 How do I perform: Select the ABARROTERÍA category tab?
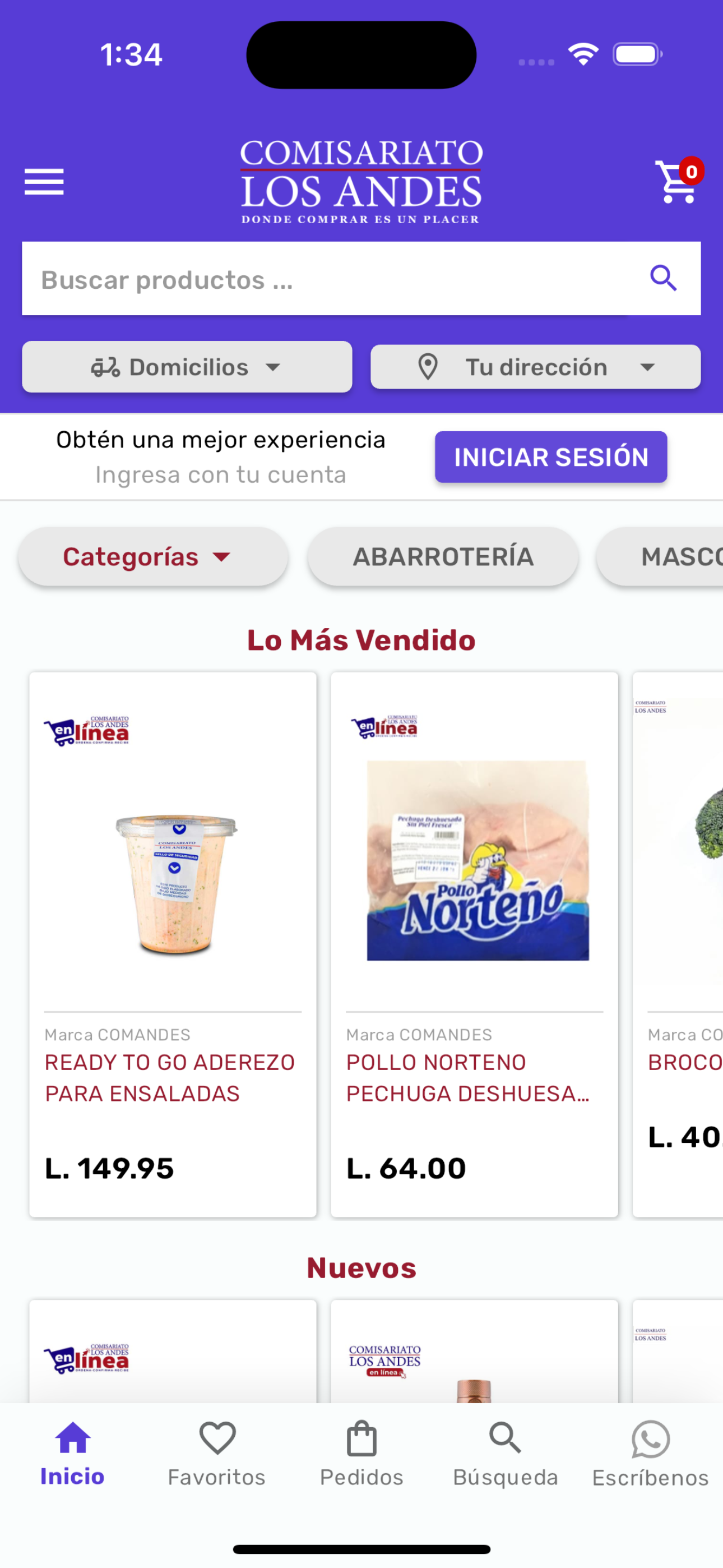pyautogui.click(x=443, y=556)
